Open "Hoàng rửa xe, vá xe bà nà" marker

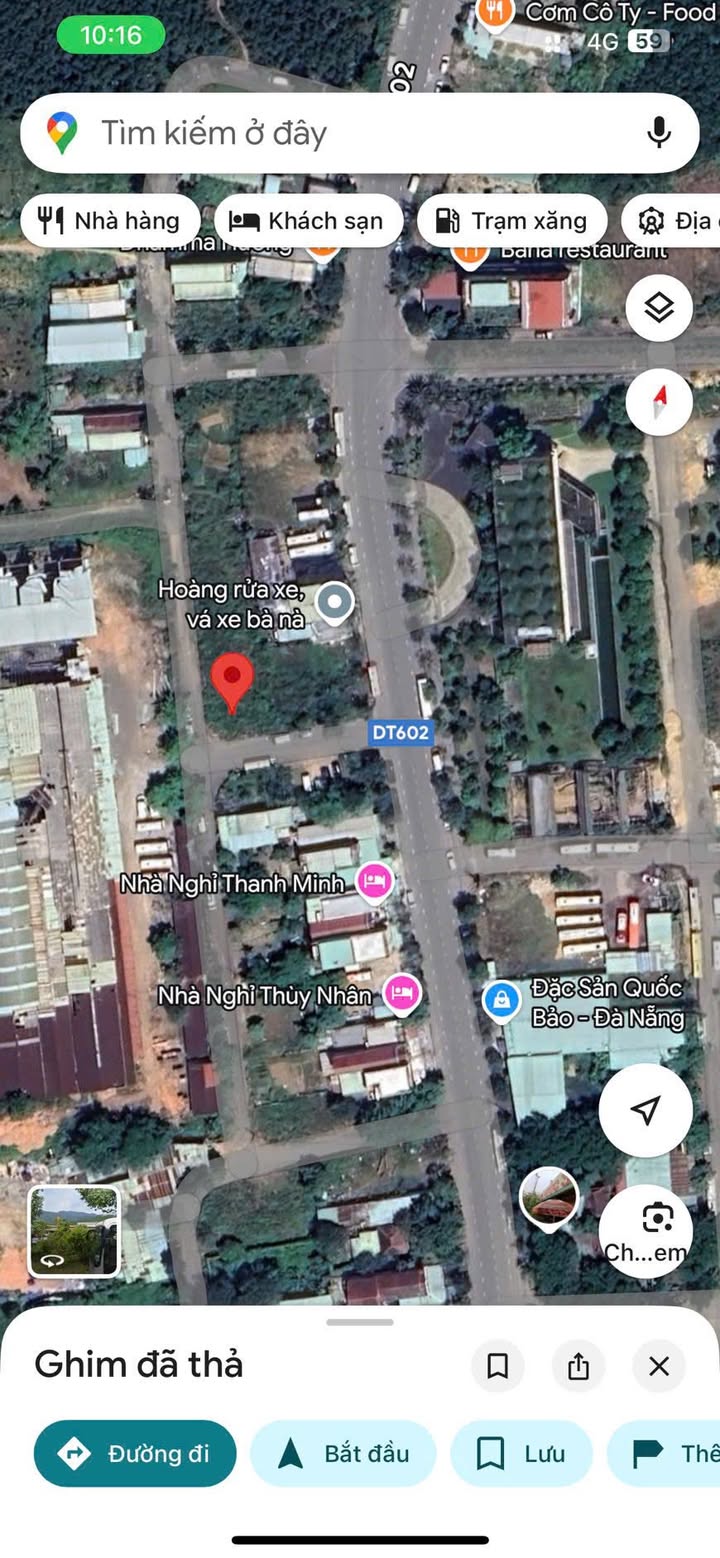[335, 602]
